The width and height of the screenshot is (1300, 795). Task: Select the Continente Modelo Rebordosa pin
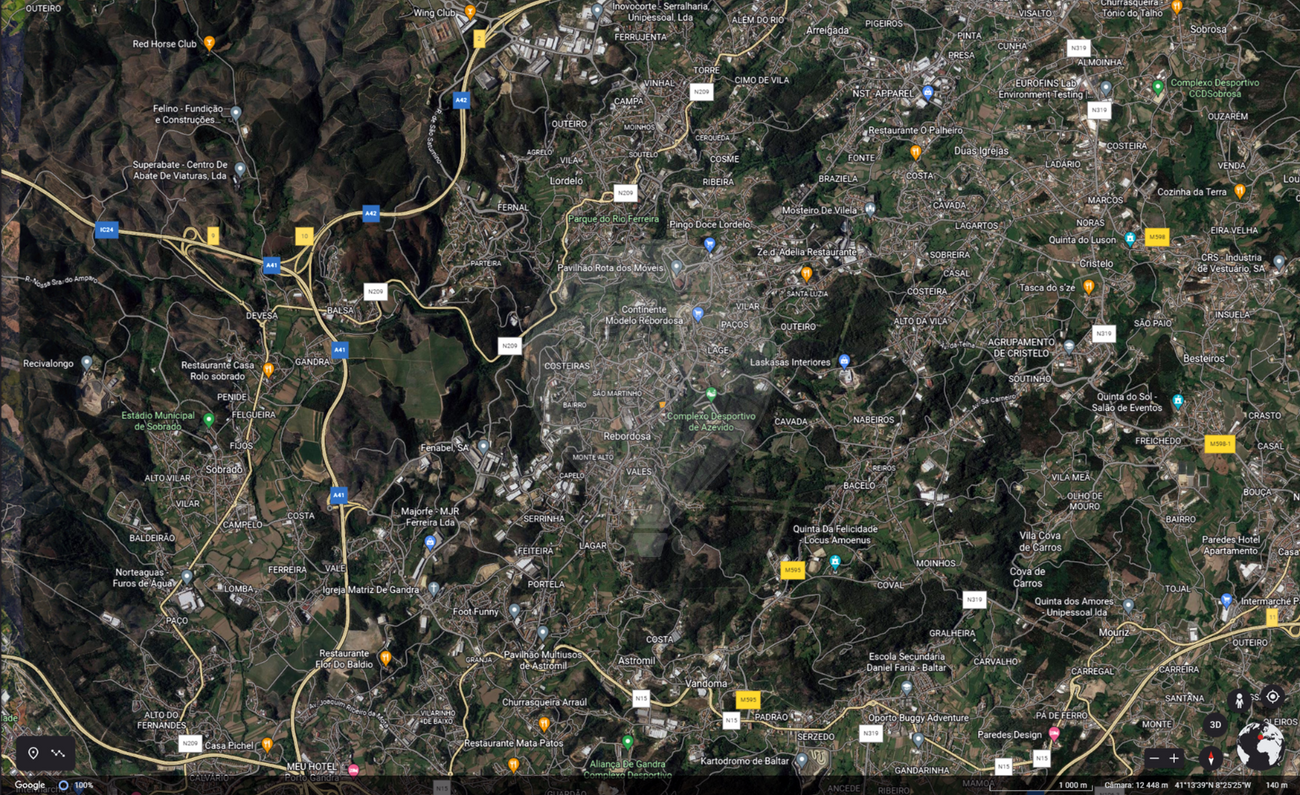point(698,314)
